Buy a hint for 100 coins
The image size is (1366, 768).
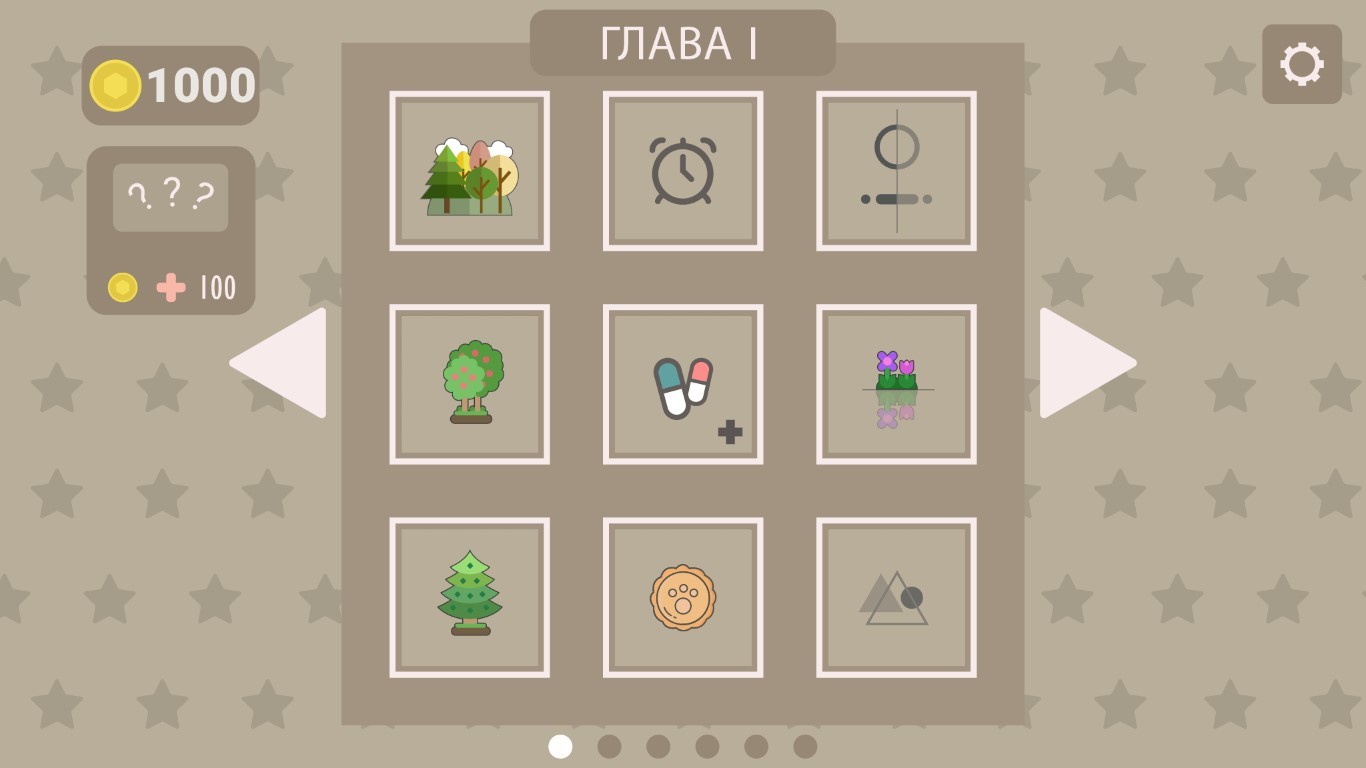tap(171, 231)
